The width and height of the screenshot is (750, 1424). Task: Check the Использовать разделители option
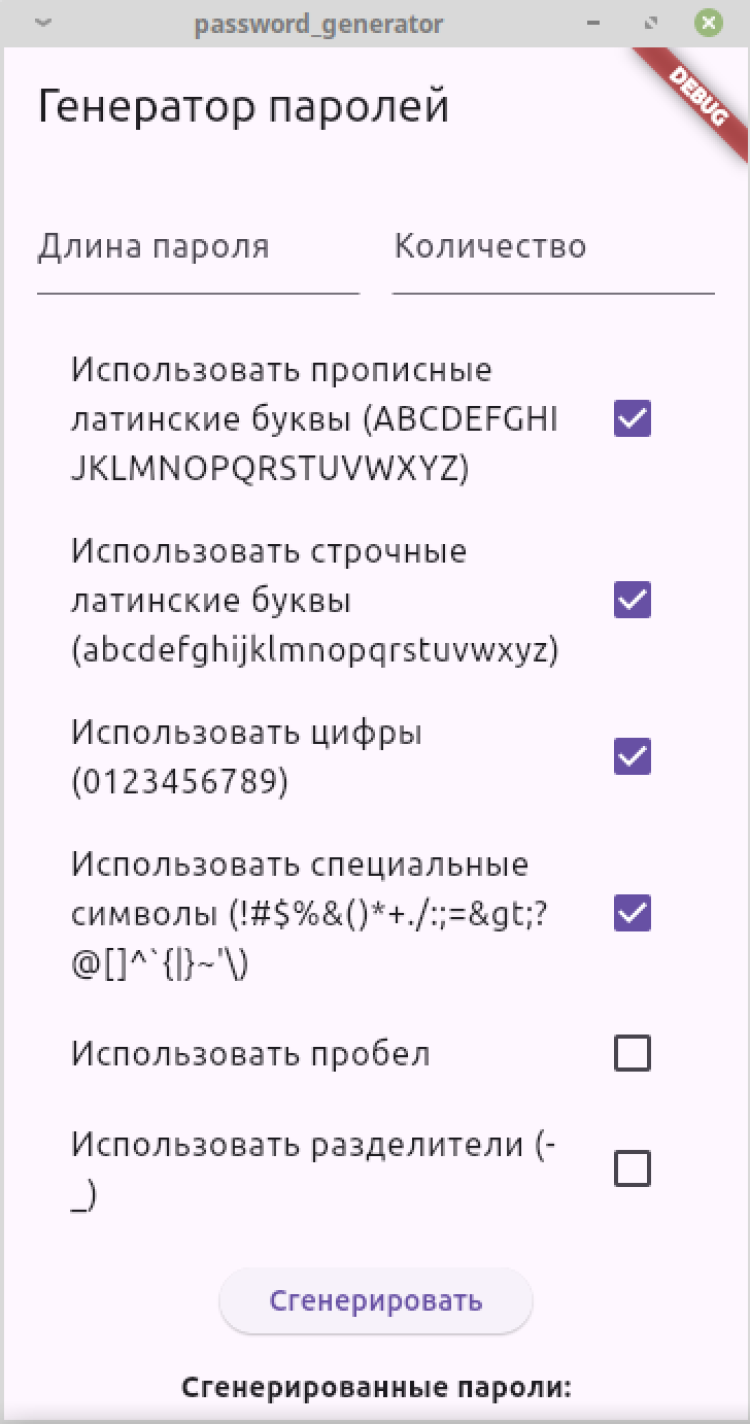click(632, 1168)
